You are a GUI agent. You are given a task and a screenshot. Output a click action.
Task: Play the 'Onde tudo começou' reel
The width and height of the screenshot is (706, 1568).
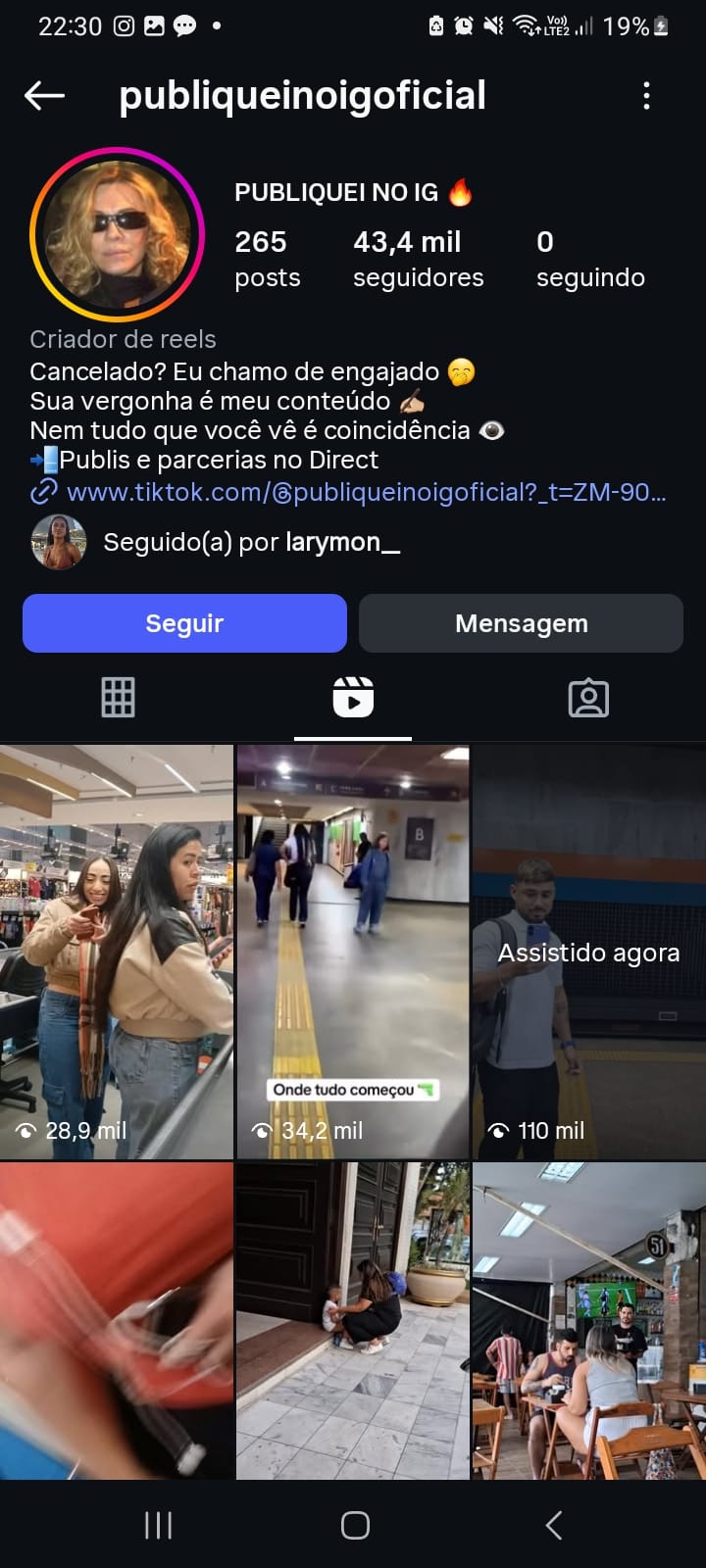[x=353, y=951]
